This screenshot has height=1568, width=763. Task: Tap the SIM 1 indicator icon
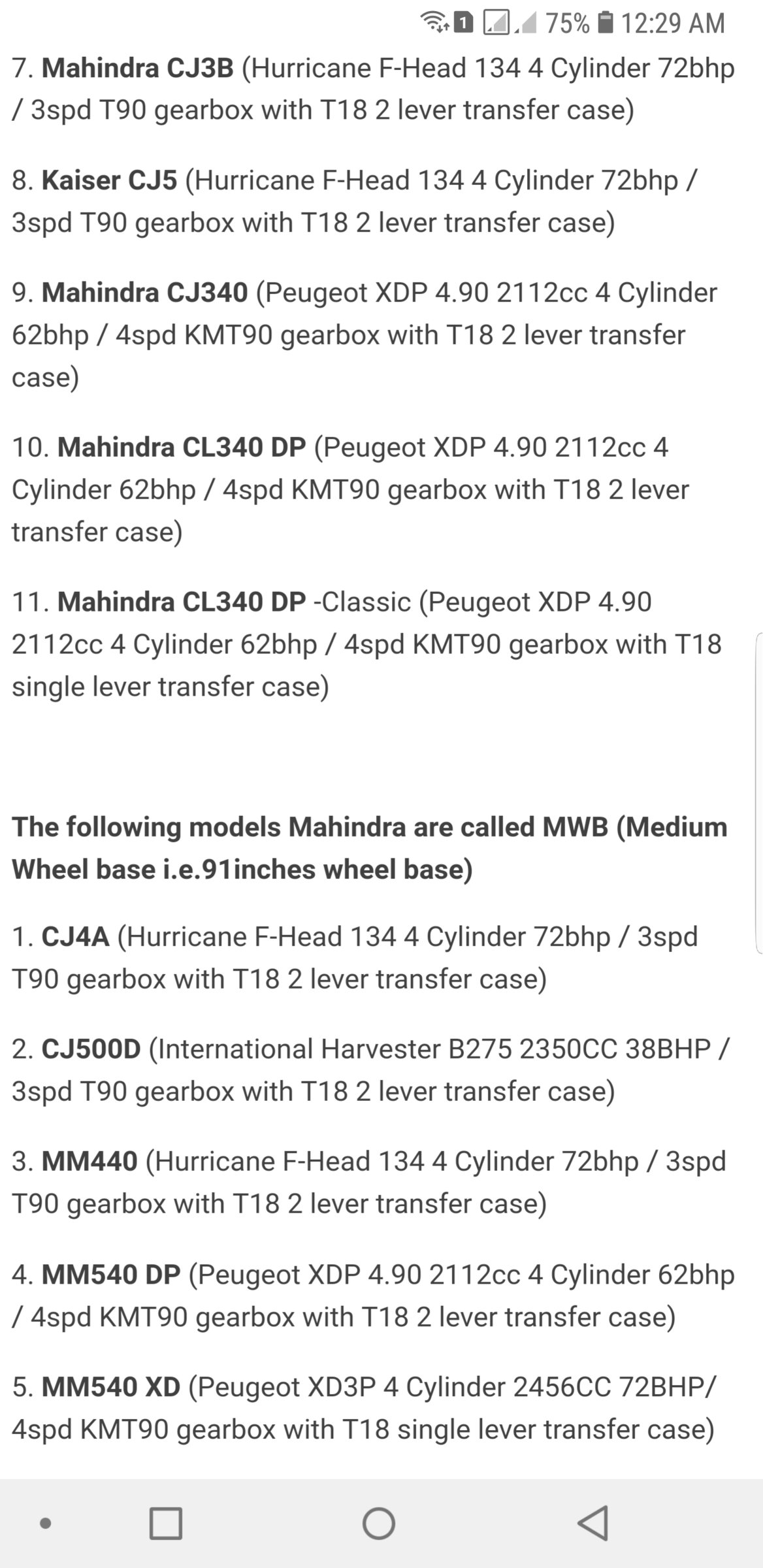coord(463,23)
